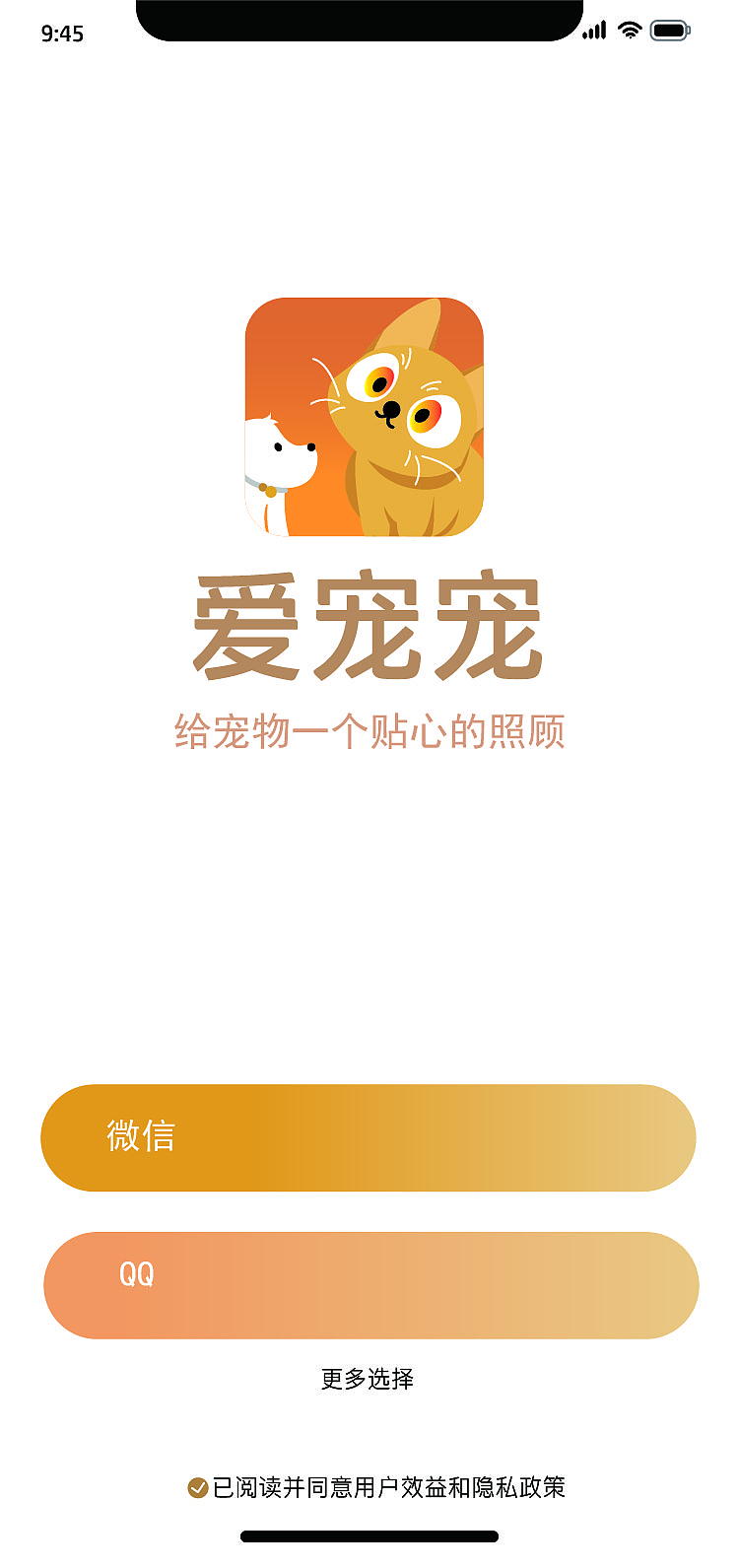
Task: Click the checkmark icon before the agreement text
Action: [196, 1486]
